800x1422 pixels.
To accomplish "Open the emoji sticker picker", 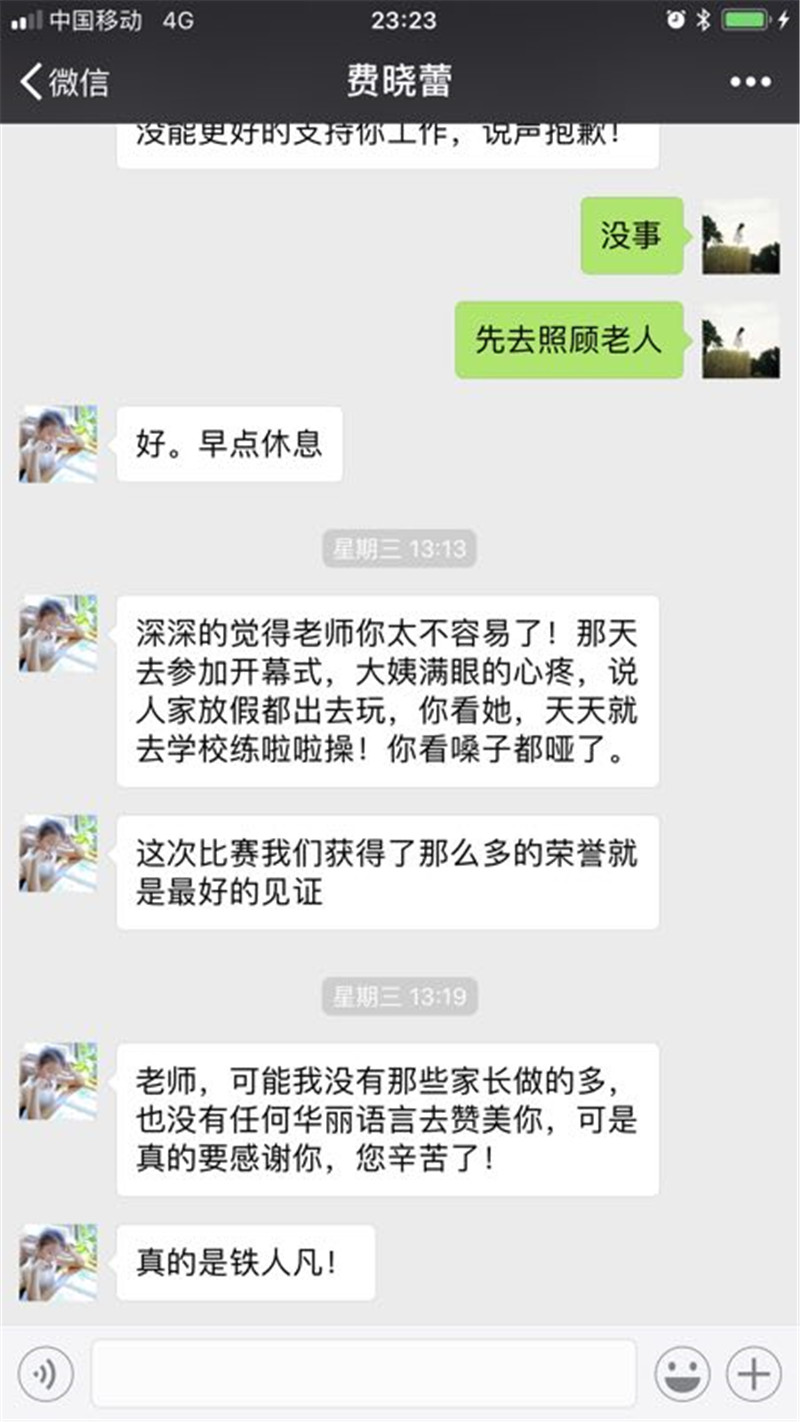I will (x=682, y=1374).
